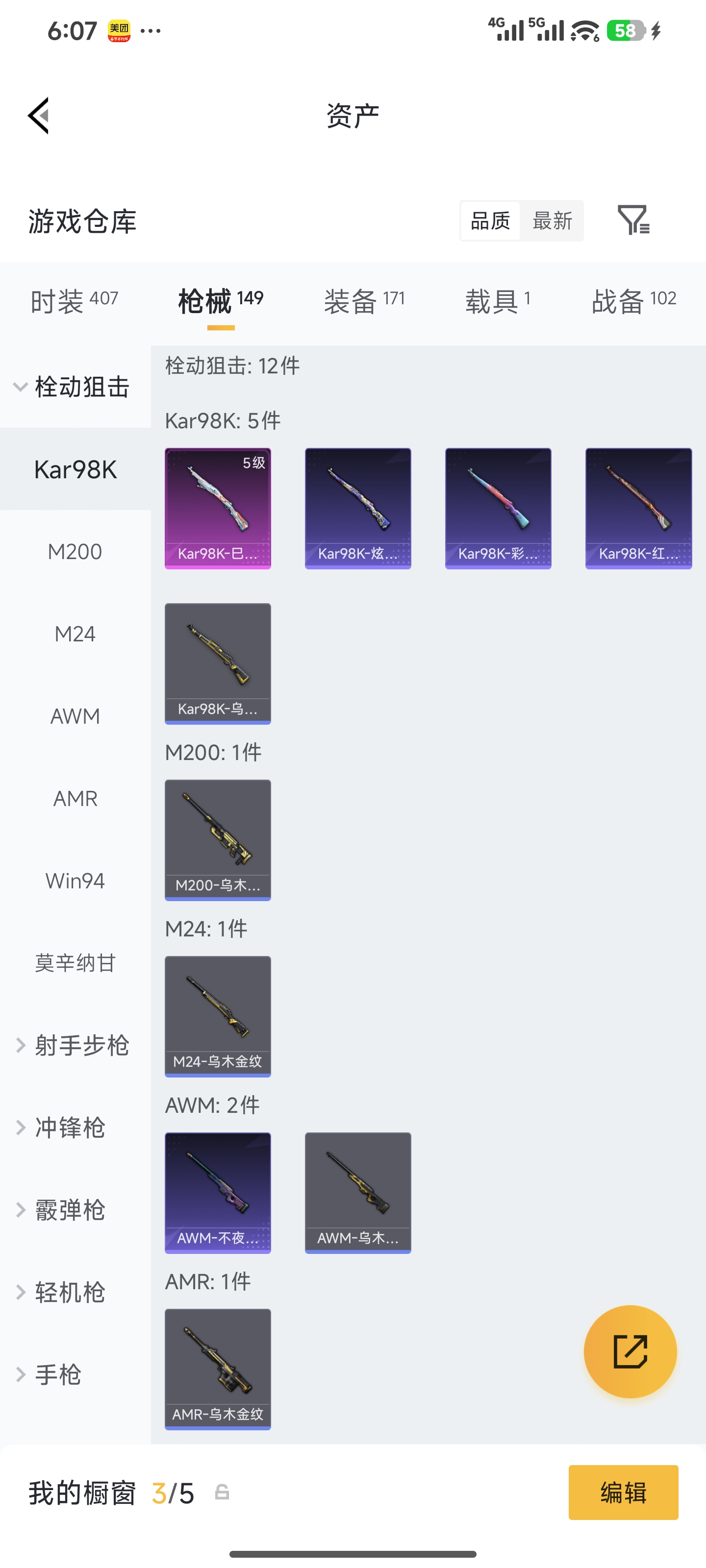Sort the warehouse by 品质
Image resolution: width=706 pixels, height=1568 pixels.
(x=490, y=220)
